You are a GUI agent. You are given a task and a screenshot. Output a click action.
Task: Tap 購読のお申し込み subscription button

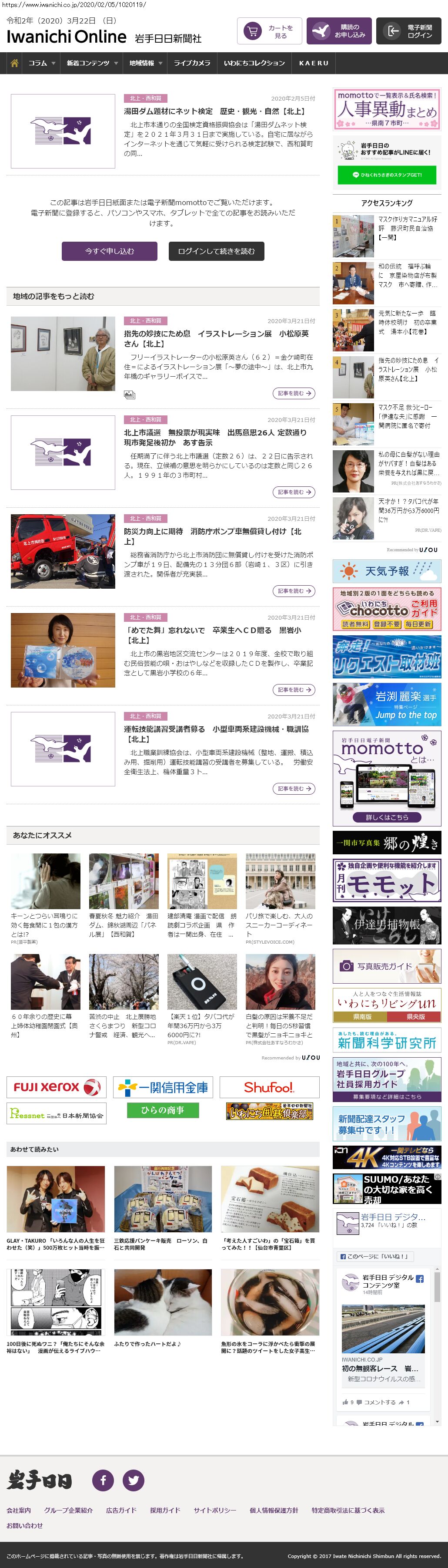(x=338, y=31)
